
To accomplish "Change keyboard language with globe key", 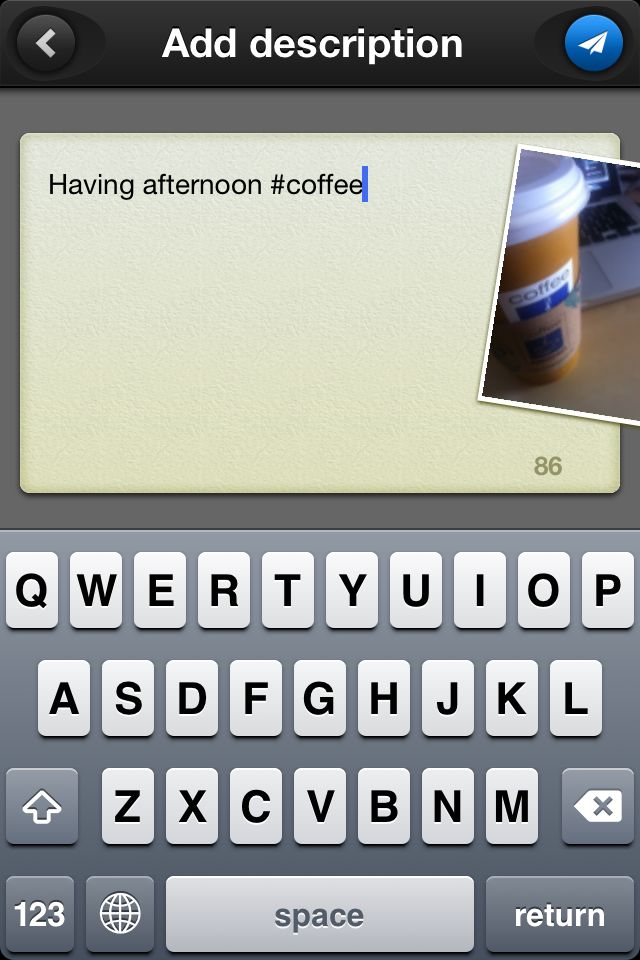I will pyautogui.click(x=120, y=914).
